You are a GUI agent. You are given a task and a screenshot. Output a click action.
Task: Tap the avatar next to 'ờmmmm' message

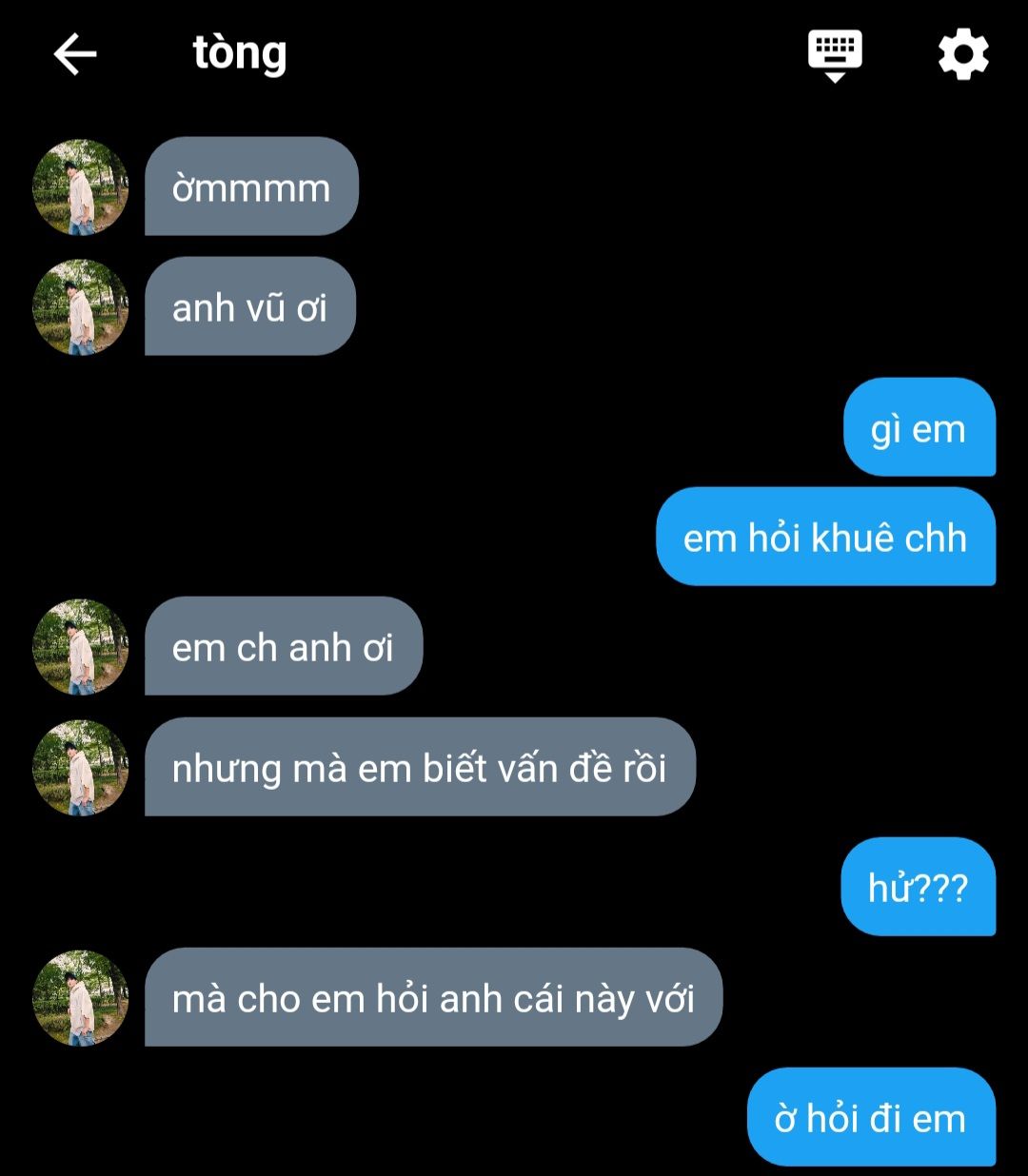[80, 186]
